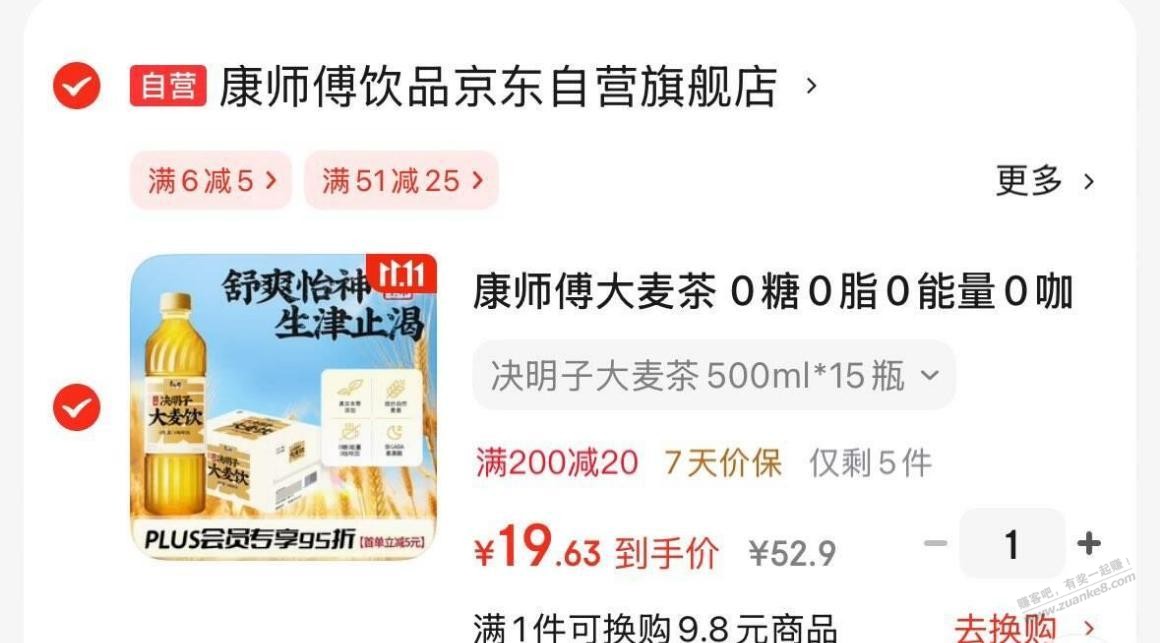The height and width of the screenshot is (643, 1160).
Task: Open the 康师傅大麦茶 product title
Action: click(x=772, y=293)
